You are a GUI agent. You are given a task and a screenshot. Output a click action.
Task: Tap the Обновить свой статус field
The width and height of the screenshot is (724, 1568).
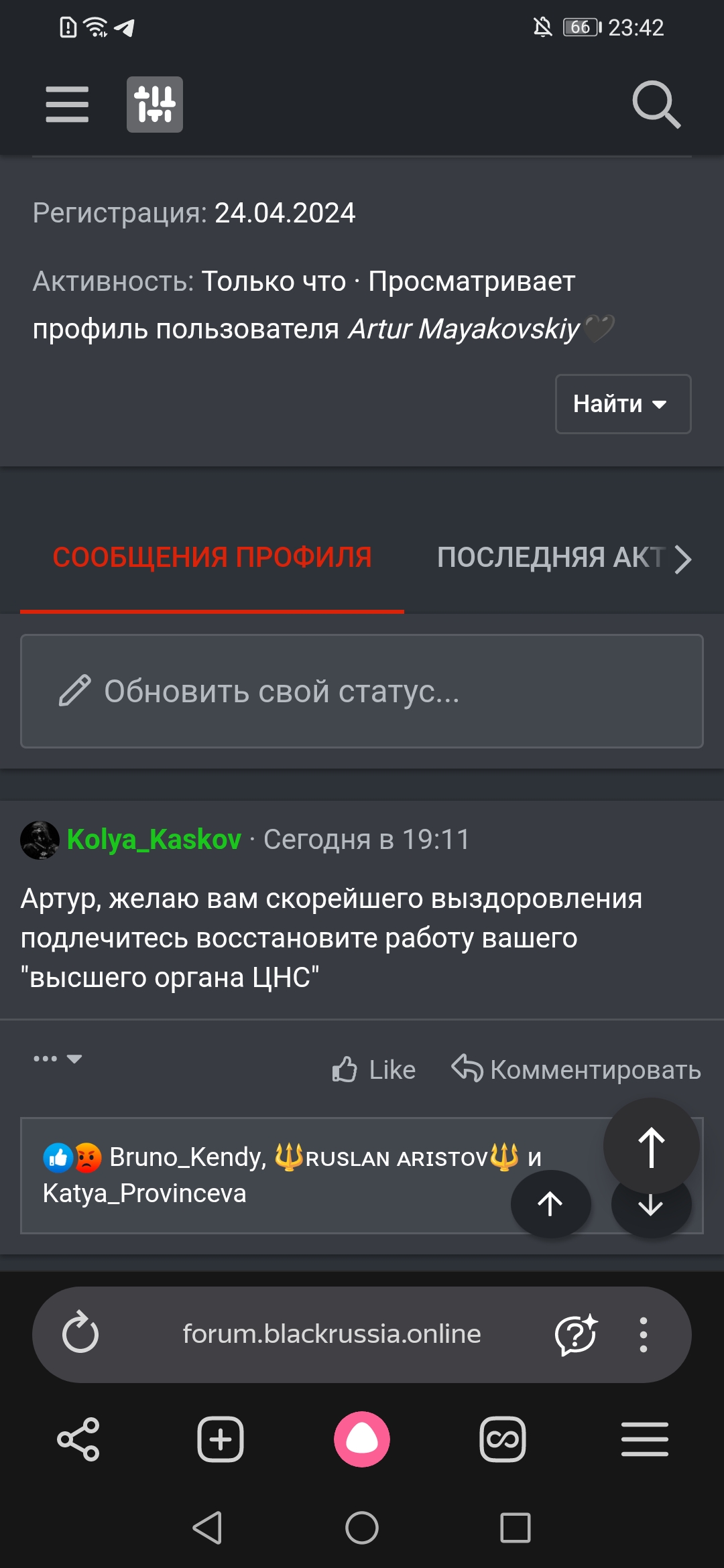pos(362,691)
